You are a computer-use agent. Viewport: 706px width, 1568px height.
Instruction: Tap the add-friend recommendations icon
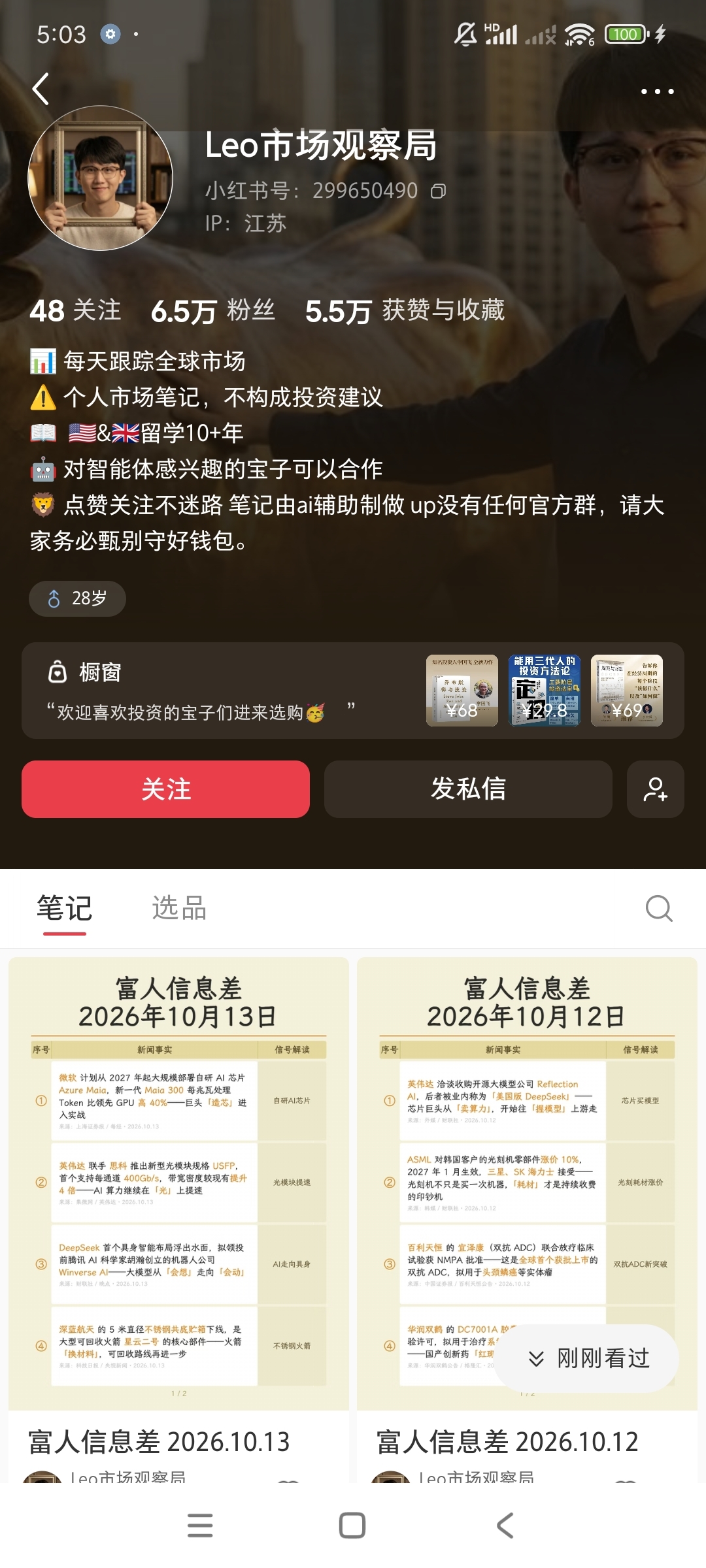click(x=656, y=789)
